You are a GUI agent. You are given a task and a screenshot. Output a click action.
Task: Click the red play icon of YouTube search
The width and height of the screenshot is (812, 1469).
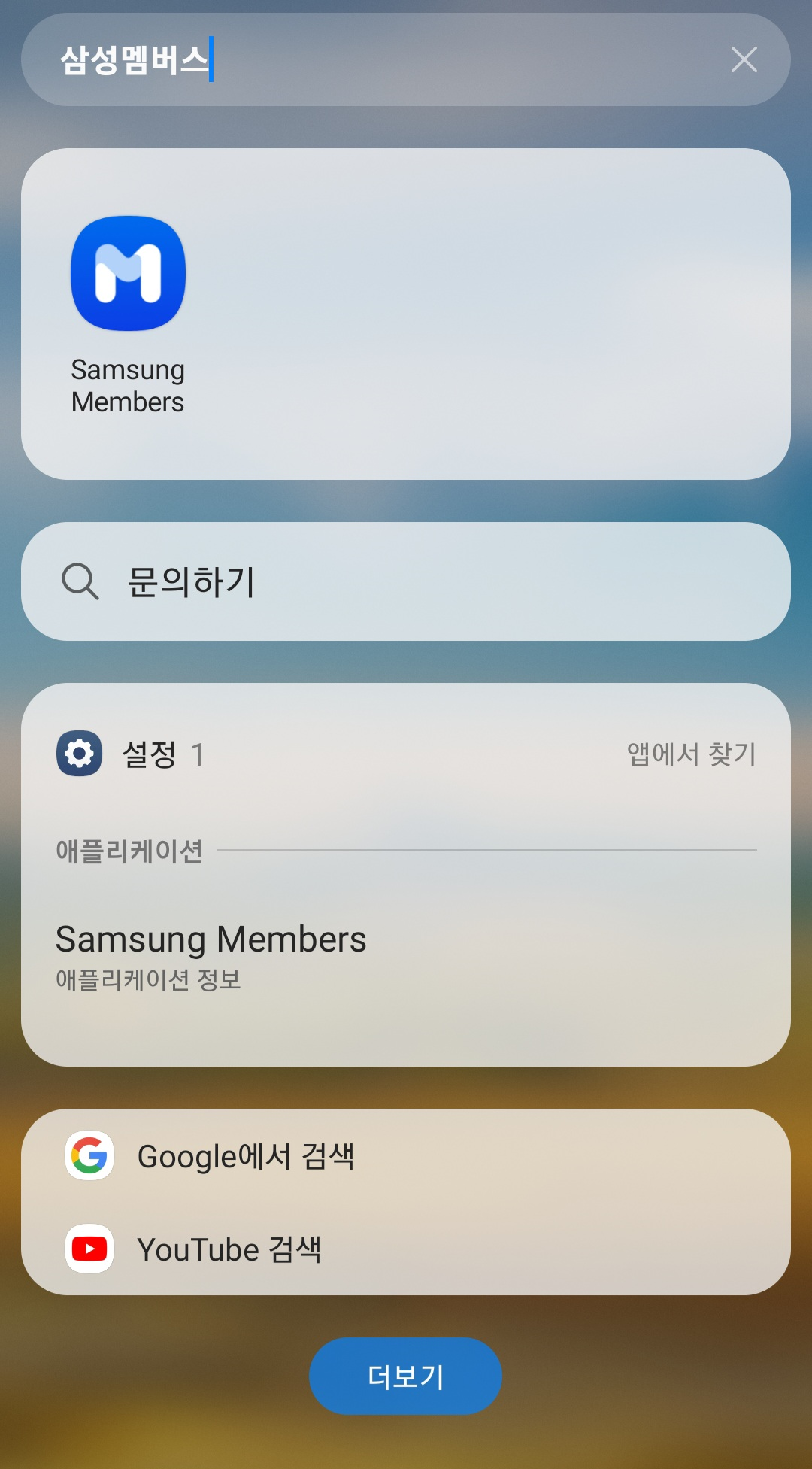(89, 1249)
